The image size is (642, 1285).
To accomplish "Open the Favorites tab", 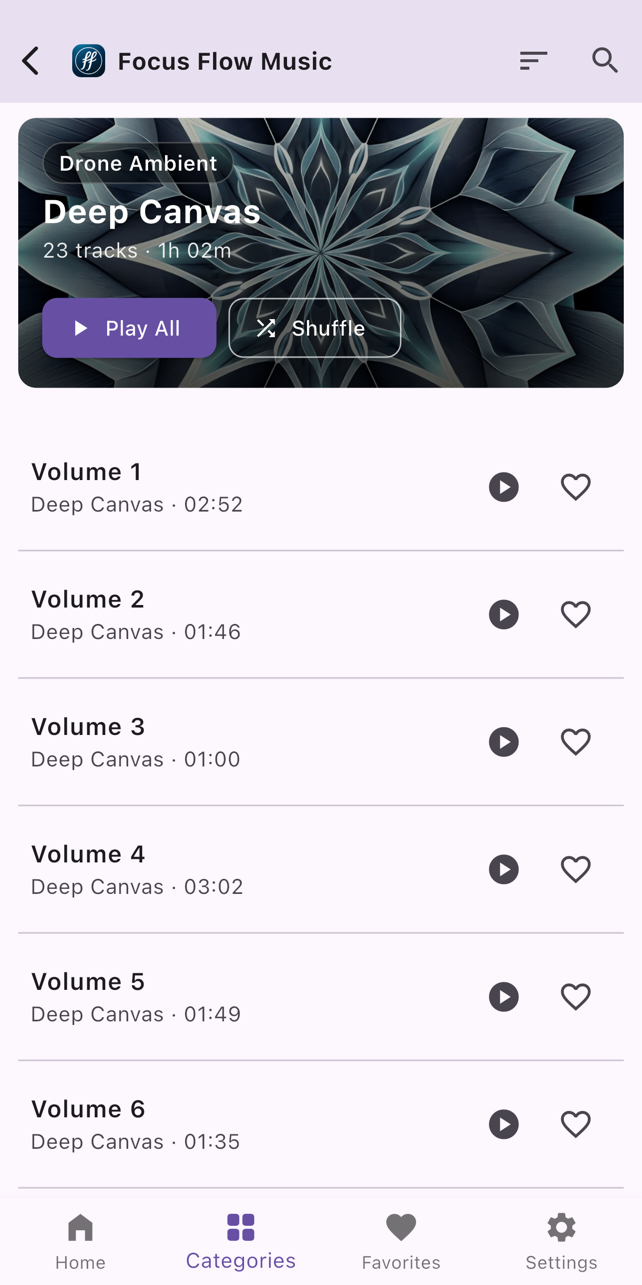I will click(x=401, y=1242).
